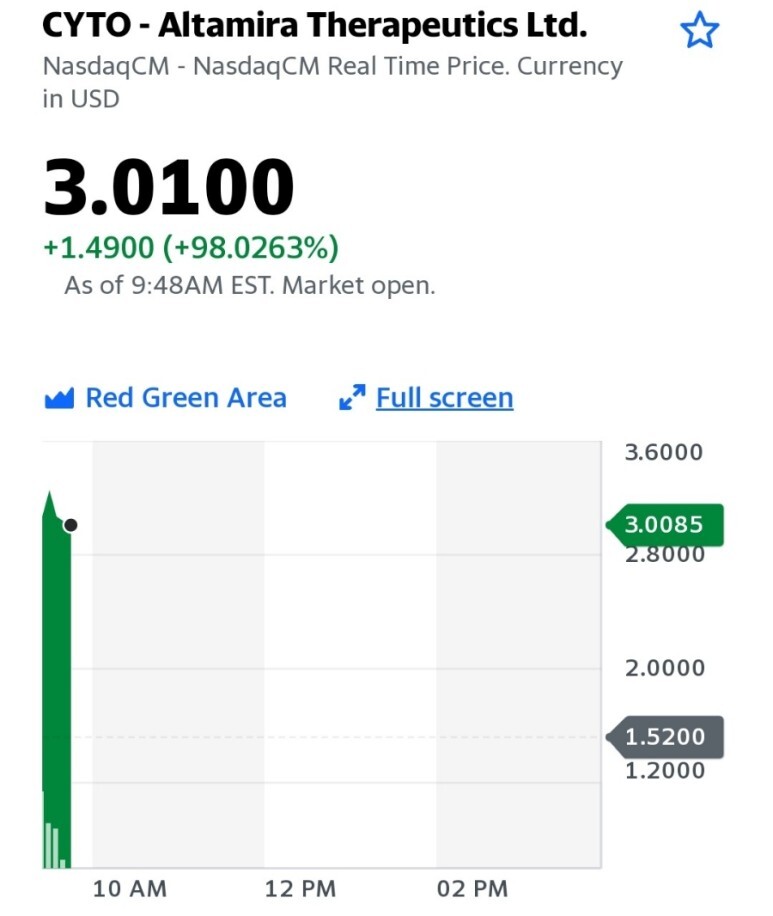Viewport: 773px width, 916px height.
Task: Change chart type from Red Green Area
Action: pos(166,398)
